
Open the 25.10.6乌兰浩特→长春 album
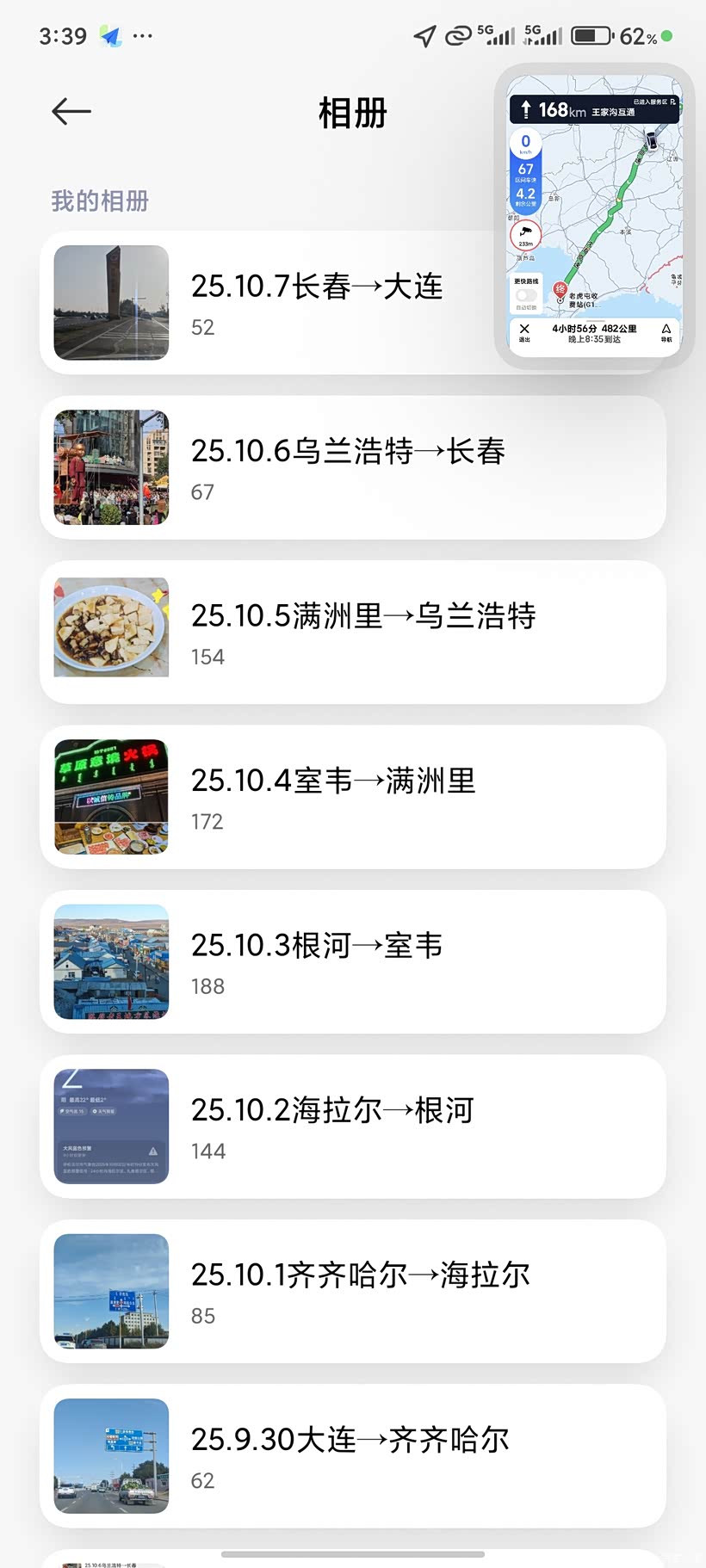coord(352,467)
